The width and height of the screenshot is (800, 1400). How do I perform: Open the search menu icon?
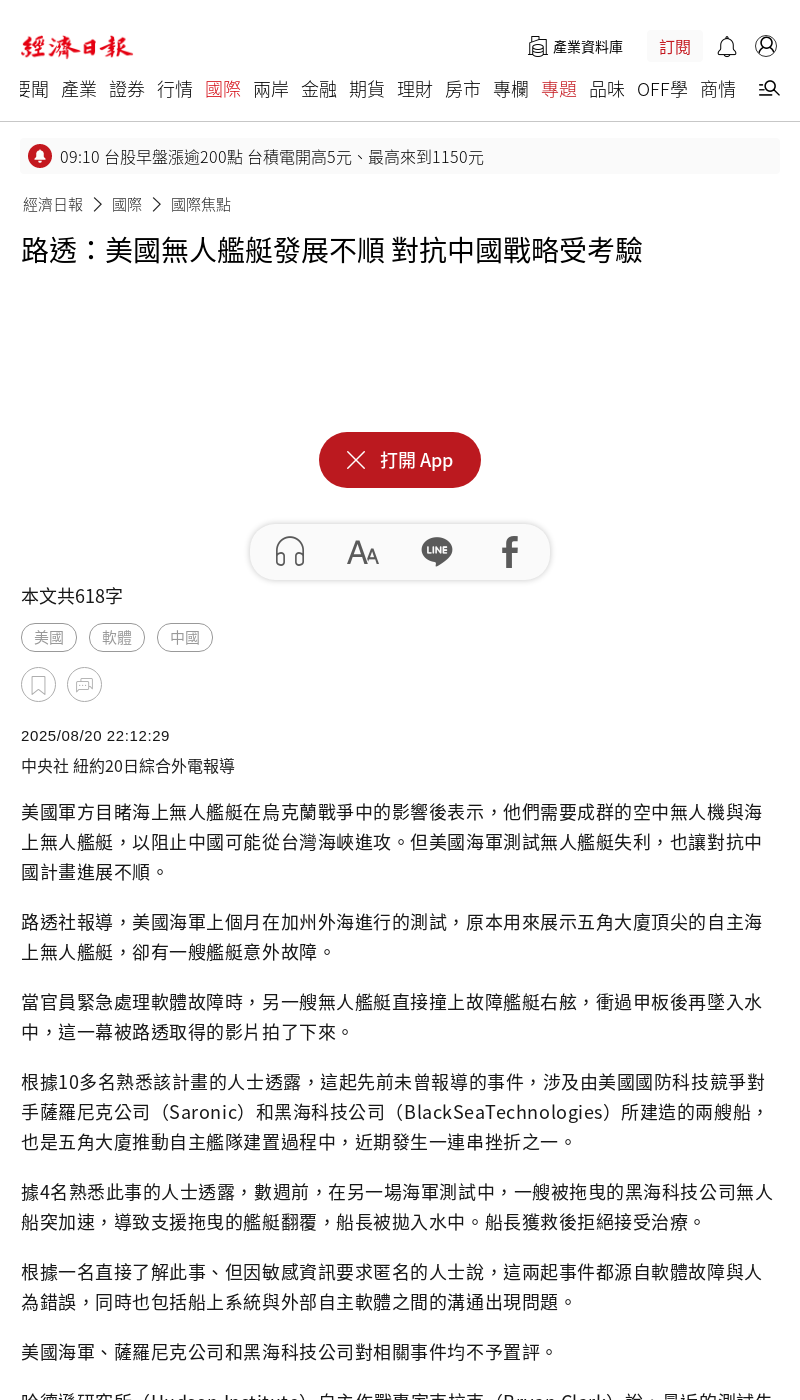pyautogui.click(x=769, y=89)
